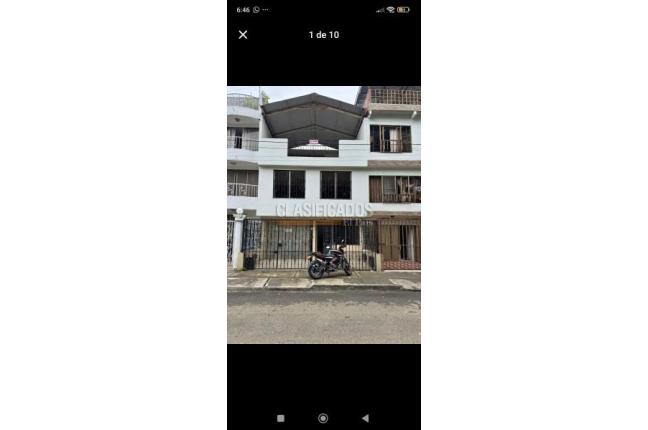The width and height of the screenshot is (648, 430).
Task: Open recent apps
Action: pyautogui.click(x=281, y=418)
